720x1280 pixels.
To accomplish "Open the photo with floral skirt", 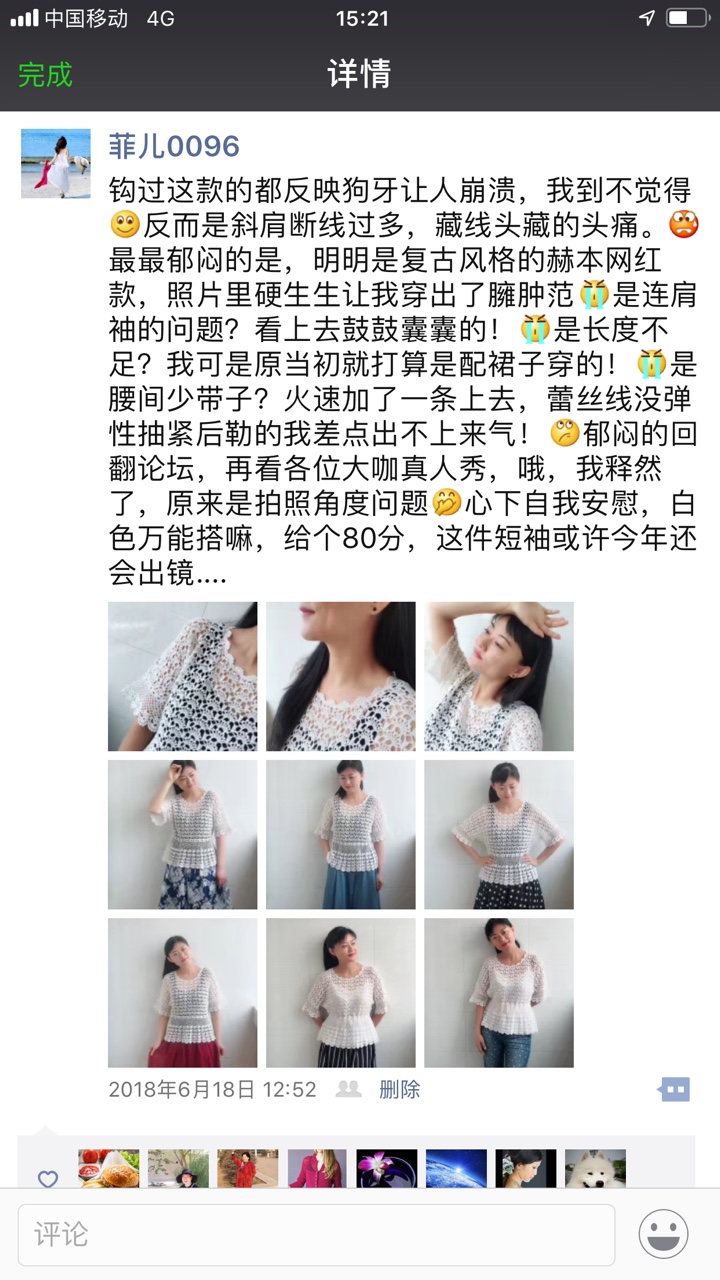I will 183,834.
